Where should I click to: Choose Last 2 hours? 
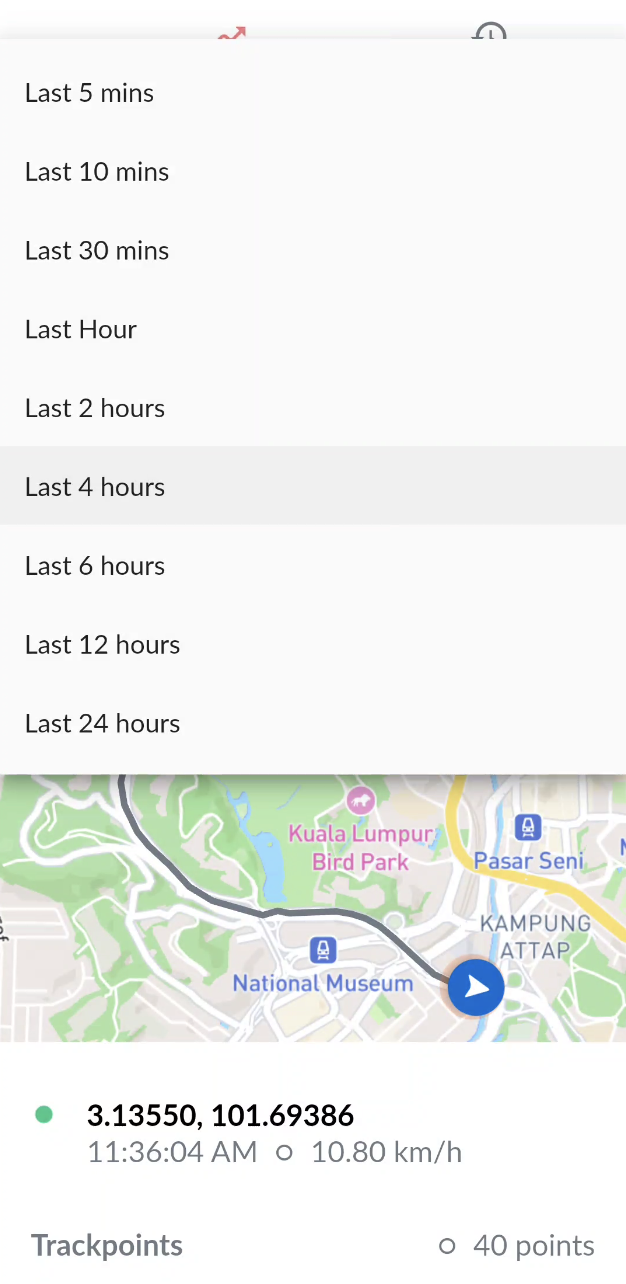95,408
